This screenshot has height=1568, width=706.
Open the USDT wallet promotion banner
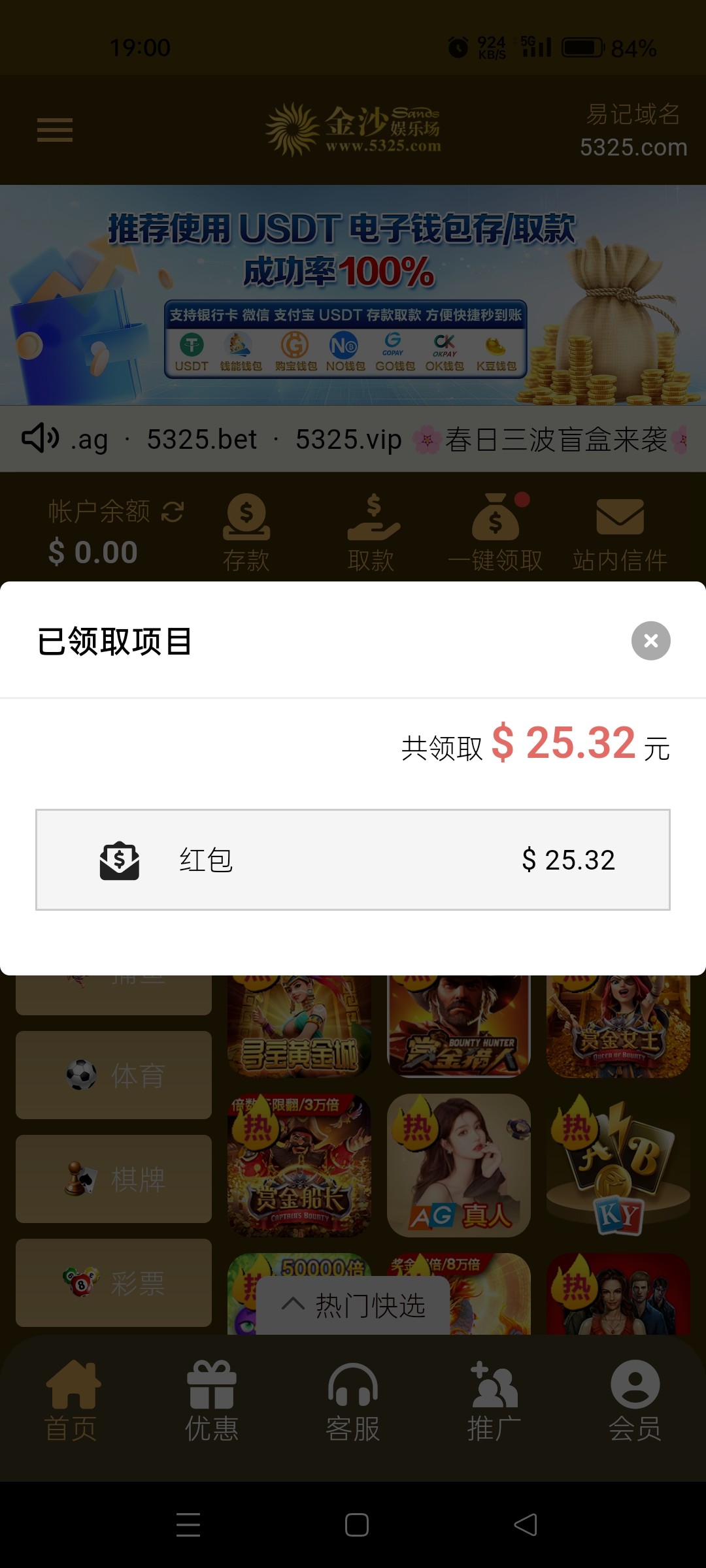[x=353, y=295]
